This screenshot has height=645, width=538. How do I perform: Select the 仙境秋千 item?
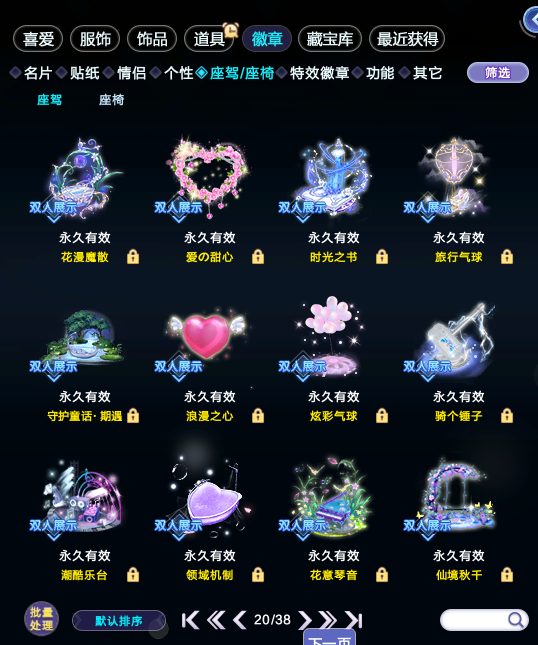[x=459, y=519]
